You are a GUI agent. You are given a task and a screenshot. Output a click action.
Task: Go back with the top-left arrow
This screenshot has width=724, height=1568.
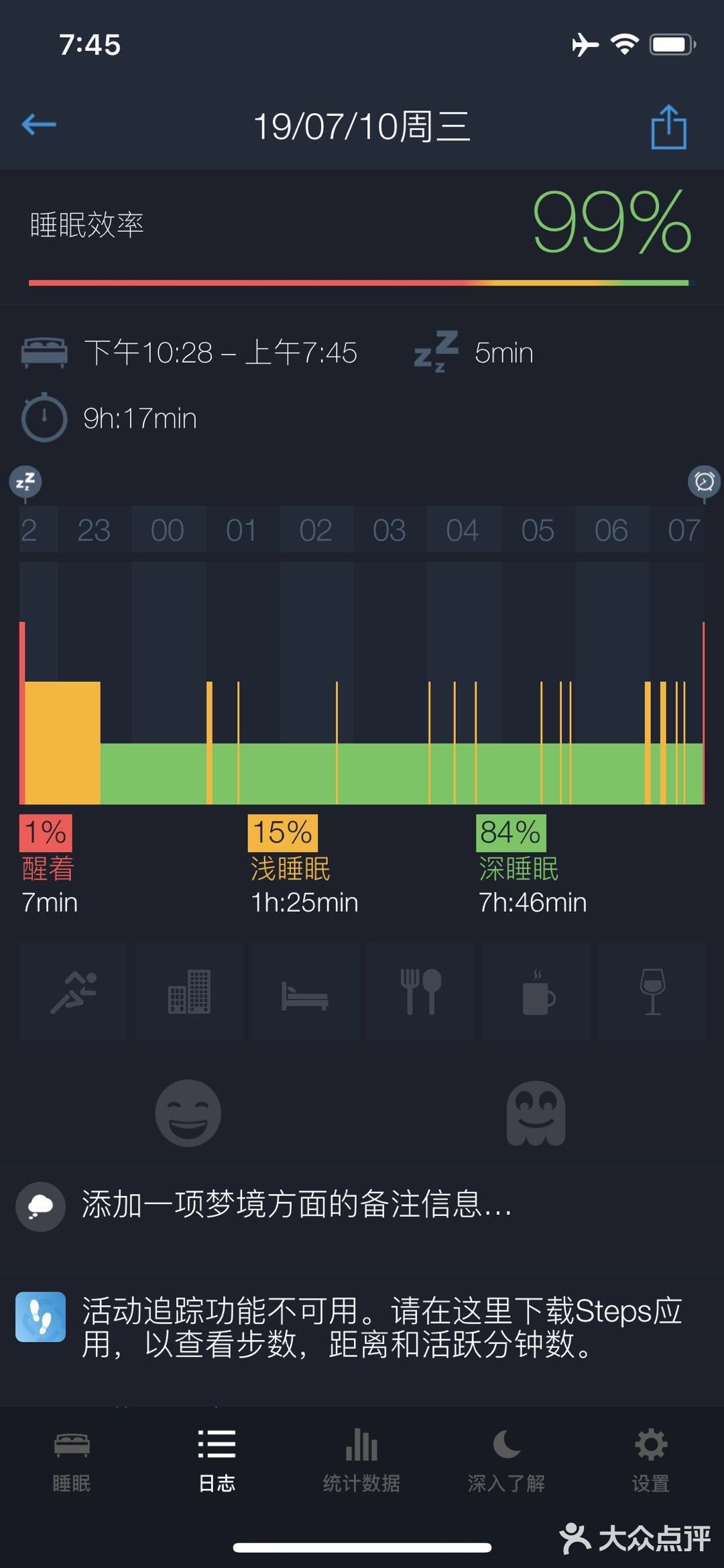(x=39, y=124)
